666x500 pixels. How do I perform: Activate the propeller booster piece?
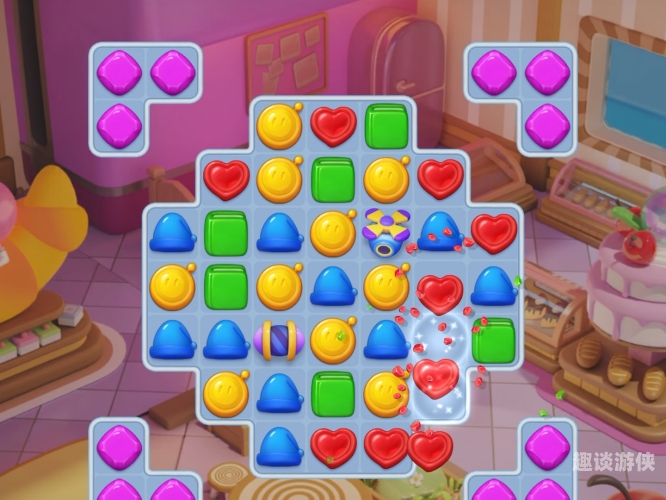[386, 233]
